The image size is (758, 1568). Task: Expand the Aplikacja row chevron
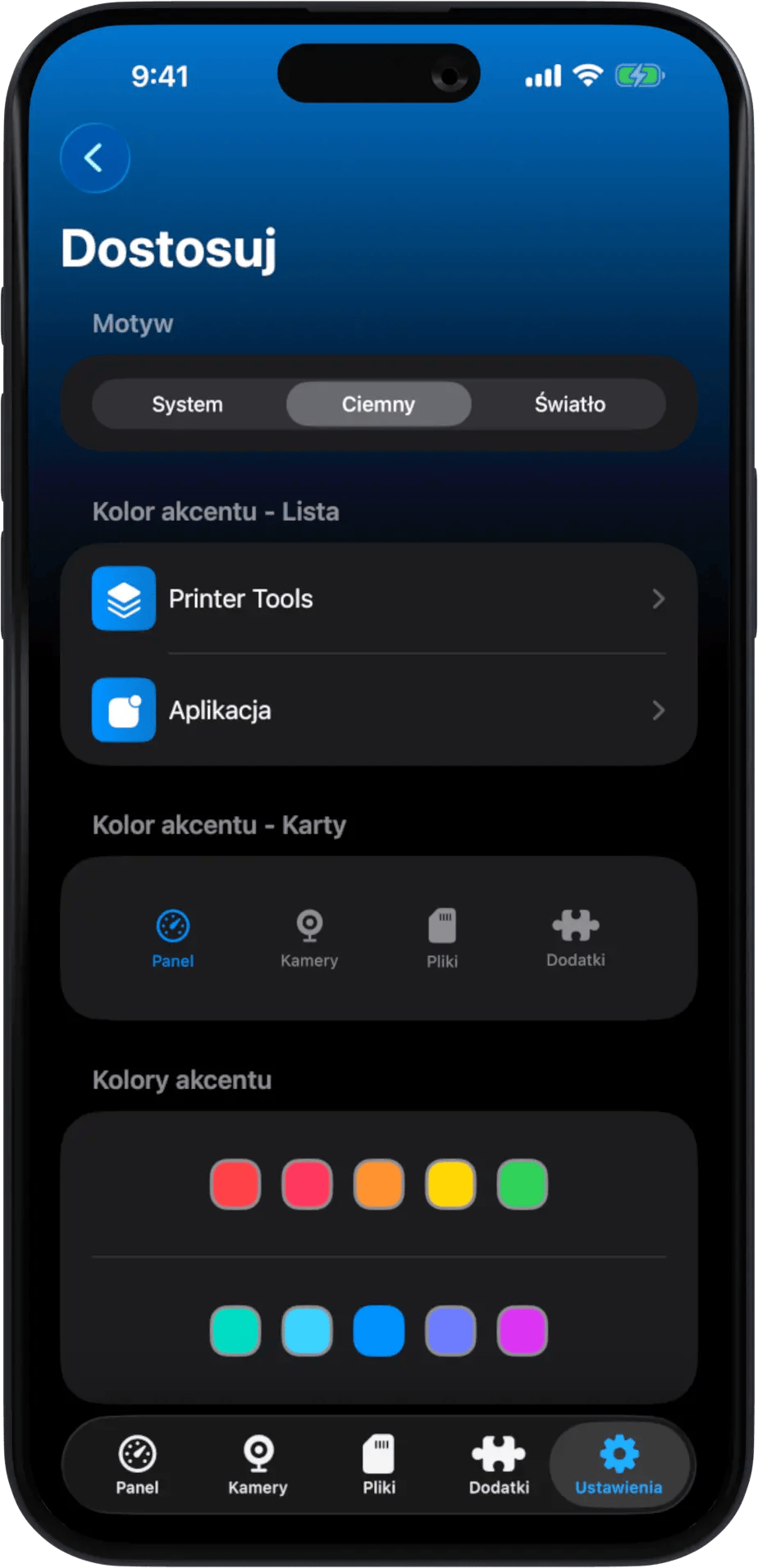(659, 710)
